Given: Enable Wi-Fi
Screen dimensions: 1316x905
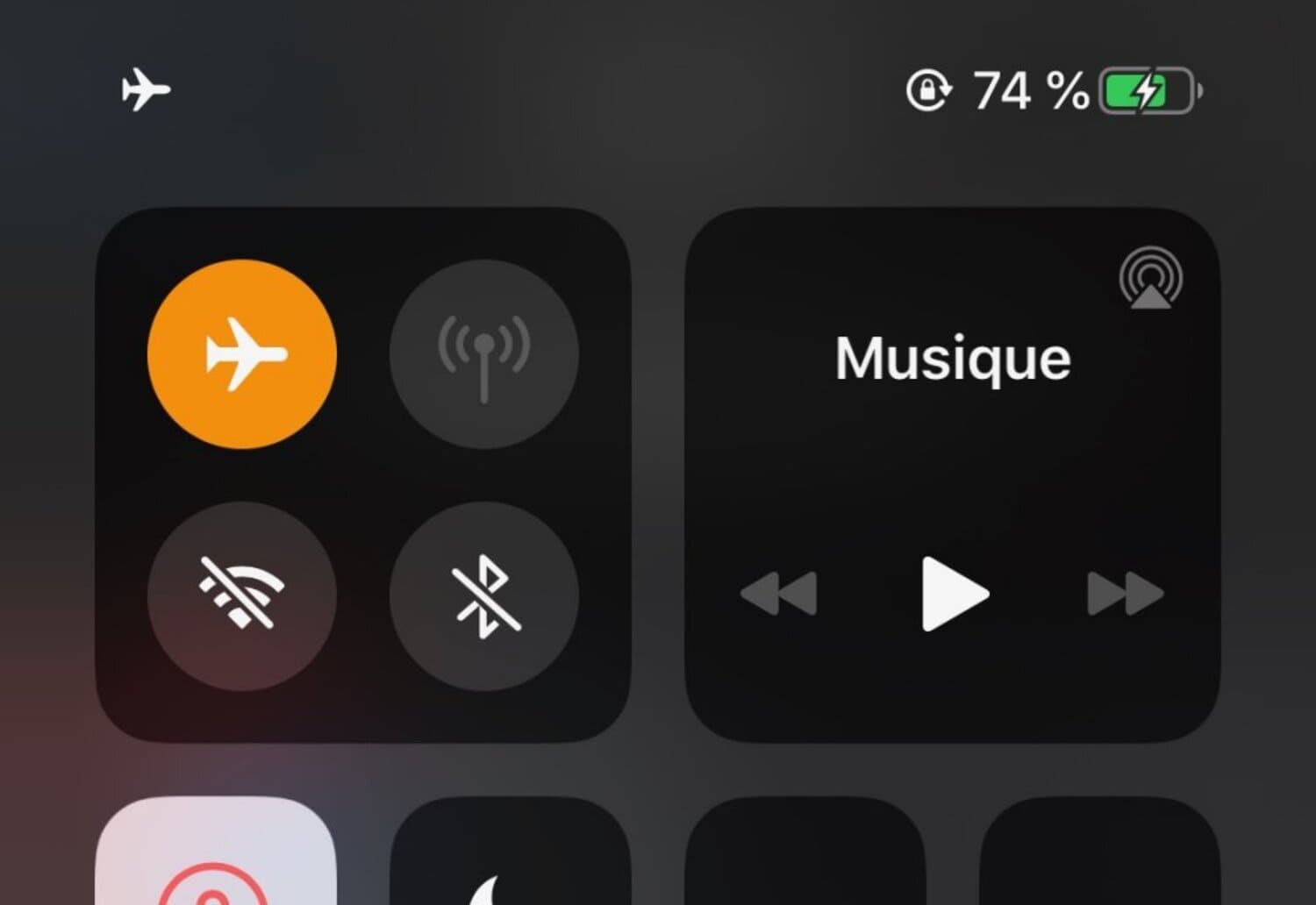Looking at the screenshot, I should (x=241, y=595).
